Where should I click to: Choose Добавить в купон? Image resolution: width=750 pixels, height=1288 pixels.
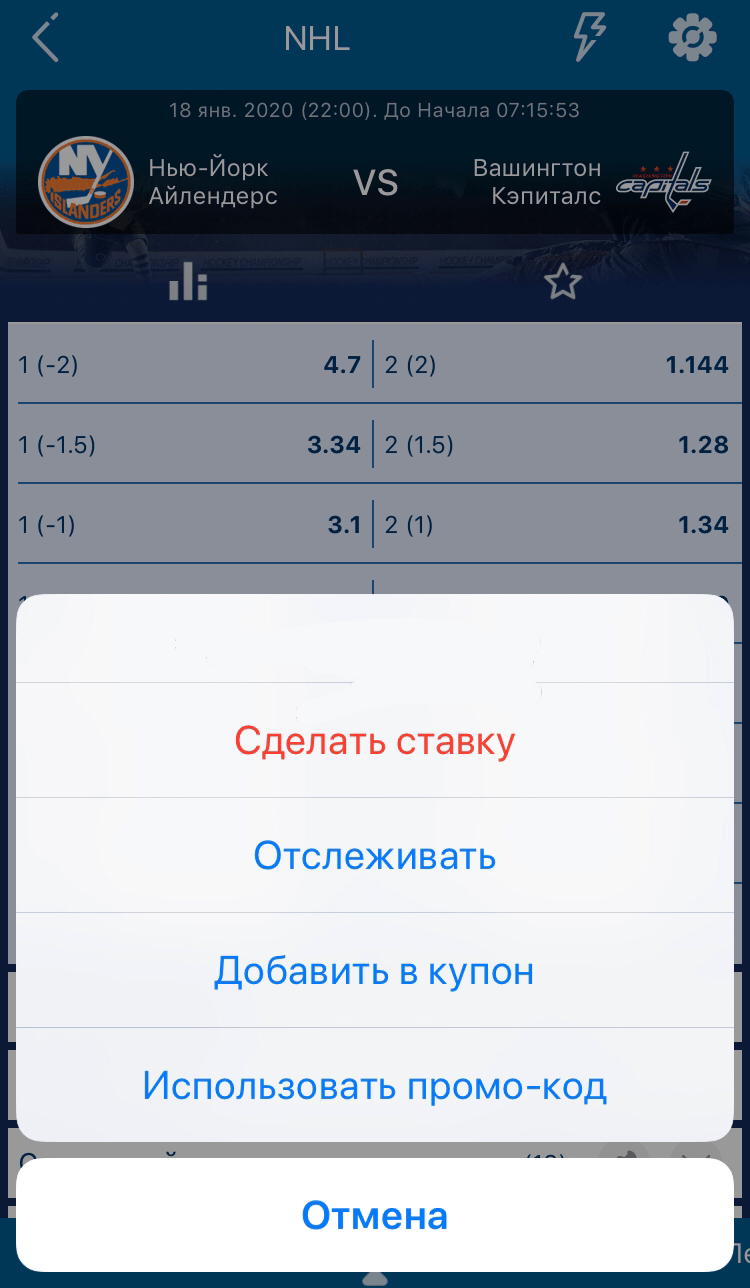coord(374,971)
